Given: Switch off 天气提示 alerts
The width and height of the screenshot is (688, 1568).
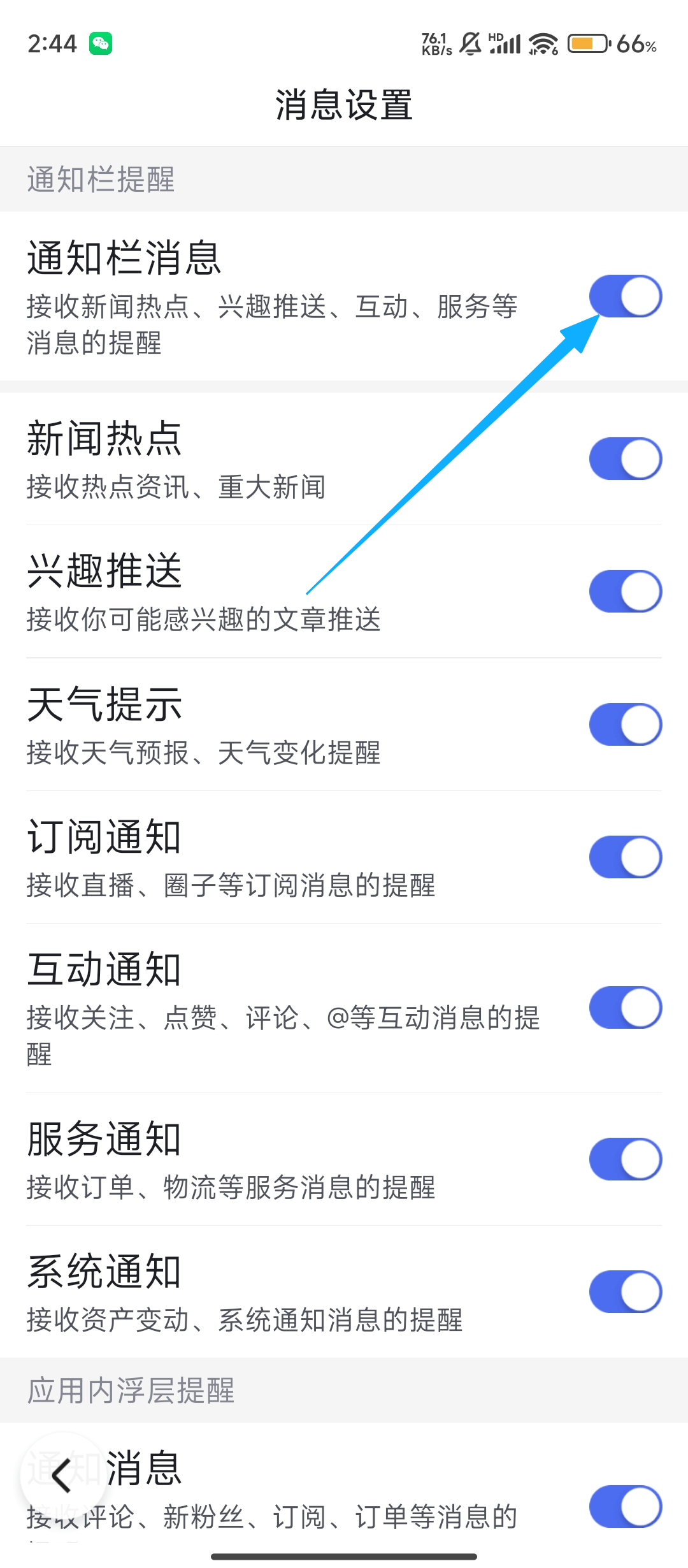Looking at the screenshot, I should pyautogui.click(x=626, y=725).
